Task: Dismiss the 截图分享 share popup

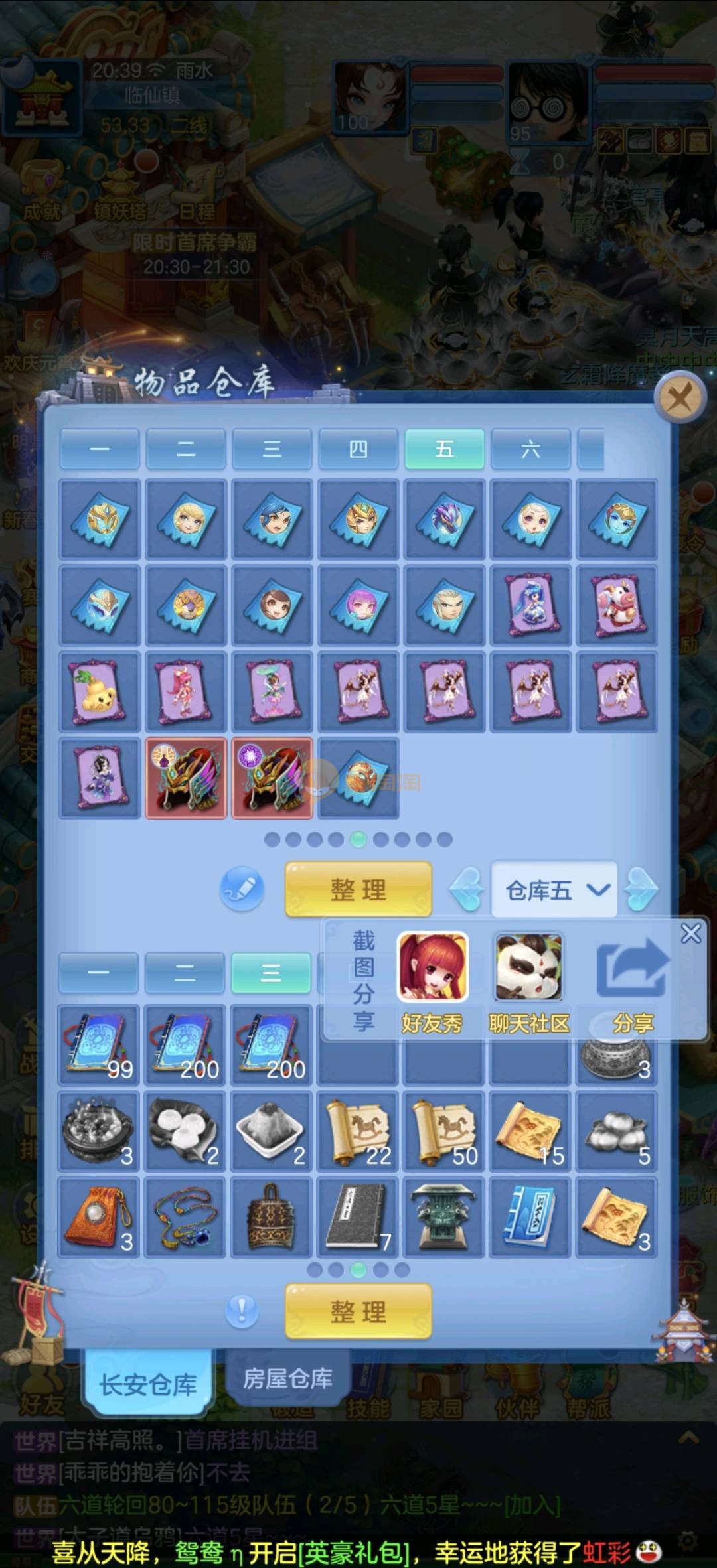Action: tap(691, 934)
